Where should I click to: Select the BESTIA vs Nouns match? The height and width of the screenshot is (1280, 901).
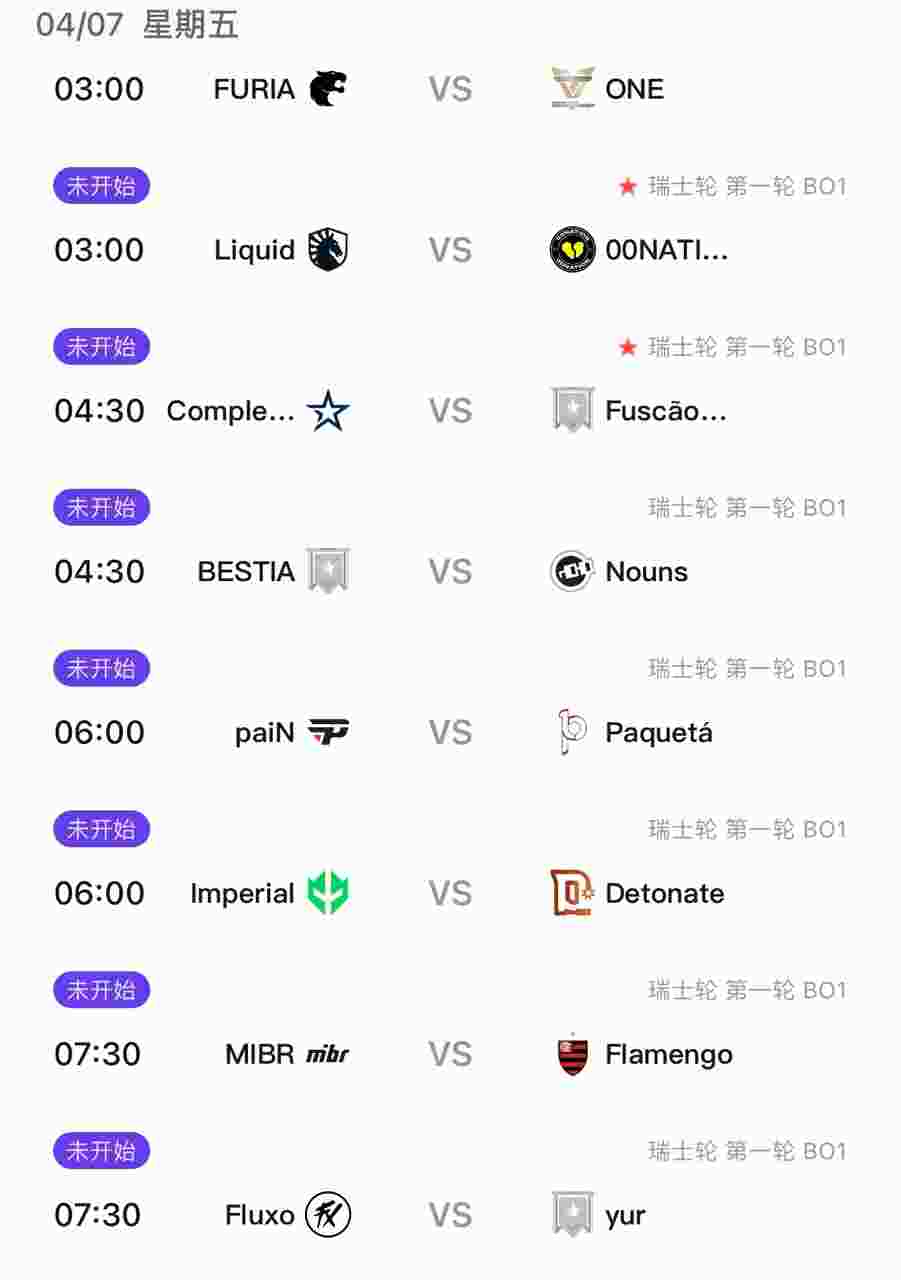(450, 572)
